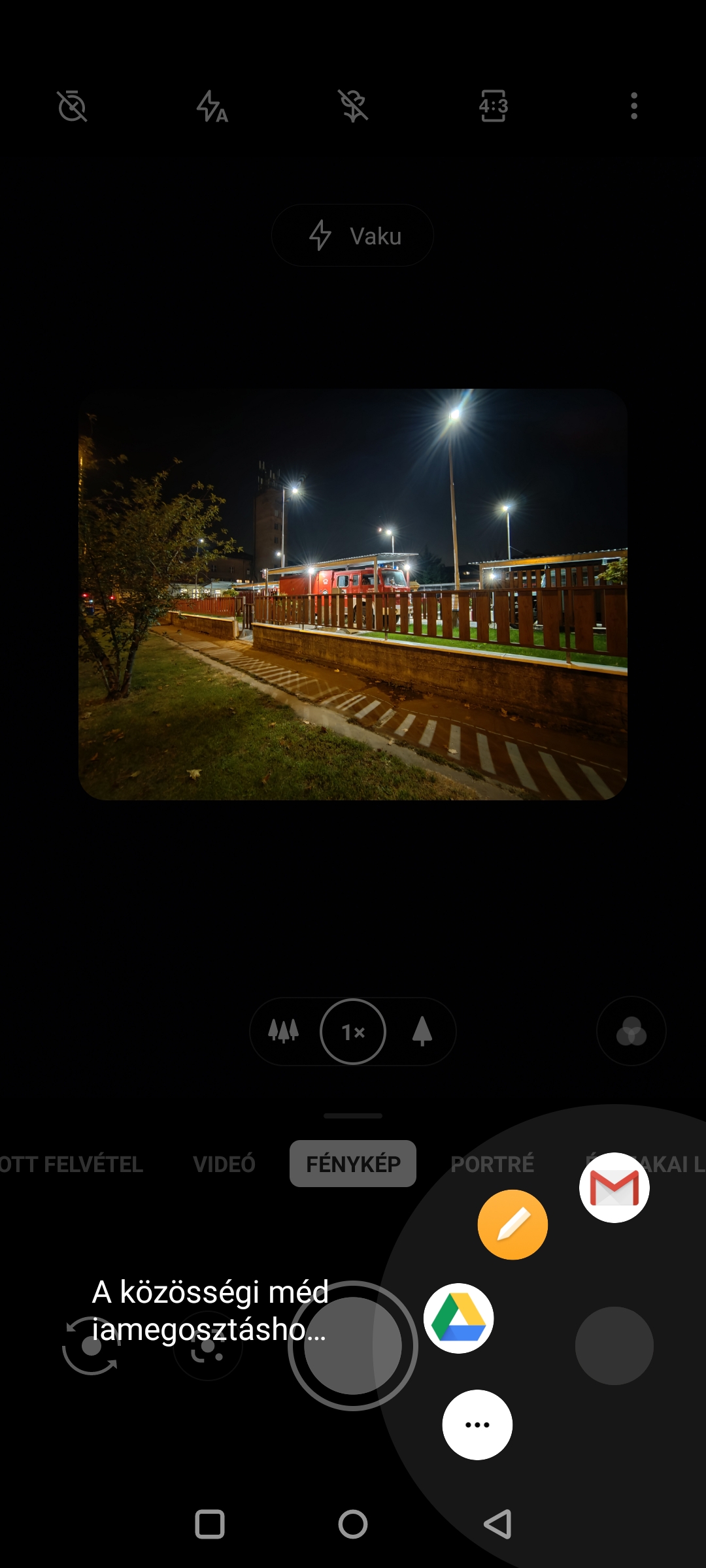The height and width of the screenshot is (1568, 706).
Task: Tap the Vaku flash chip
Action: (x=353, y=235)
